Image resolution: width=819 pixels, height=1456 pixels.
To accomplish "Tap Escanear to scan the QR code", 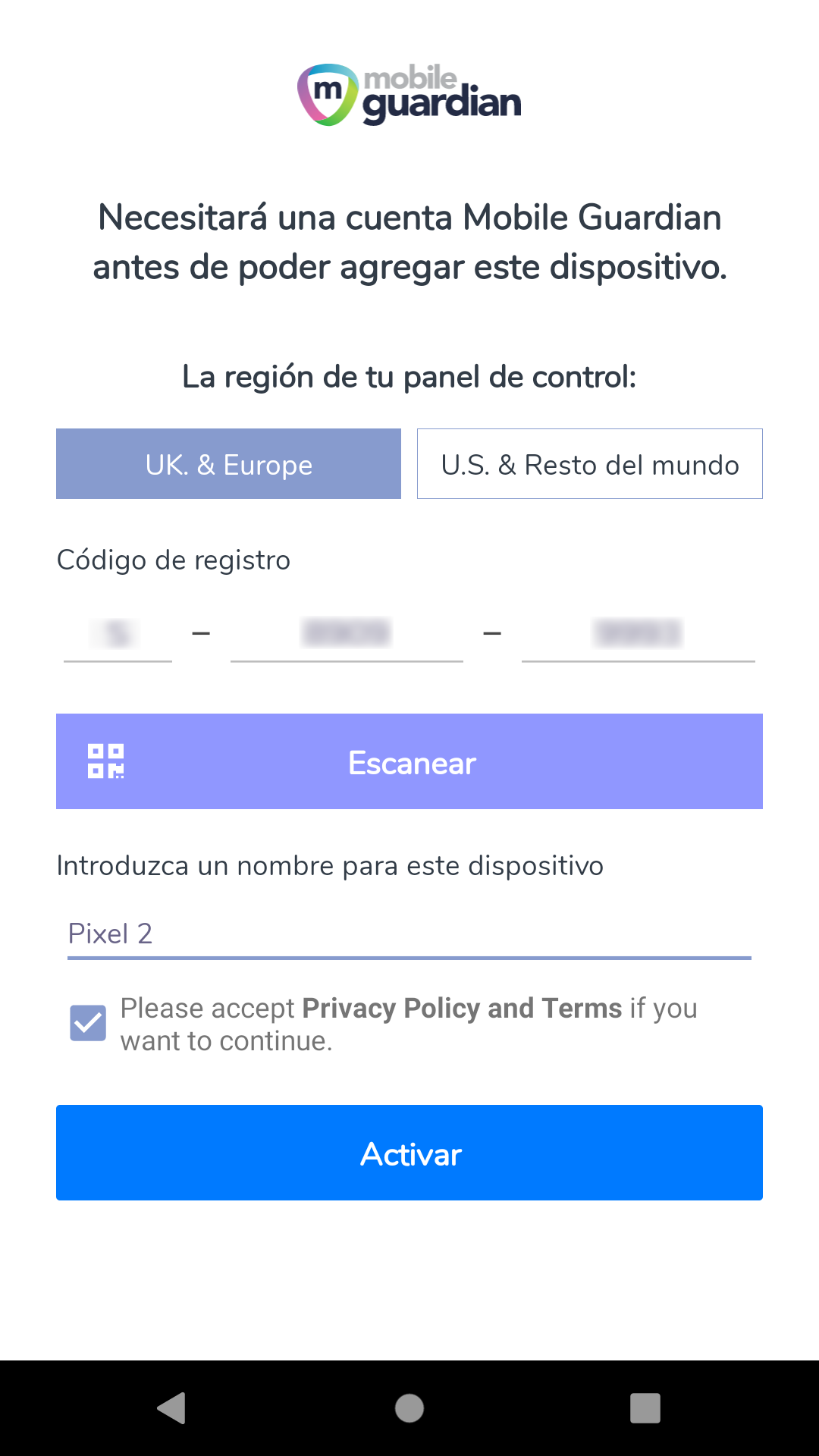I will pyautogui.click(x=409, y=761).
